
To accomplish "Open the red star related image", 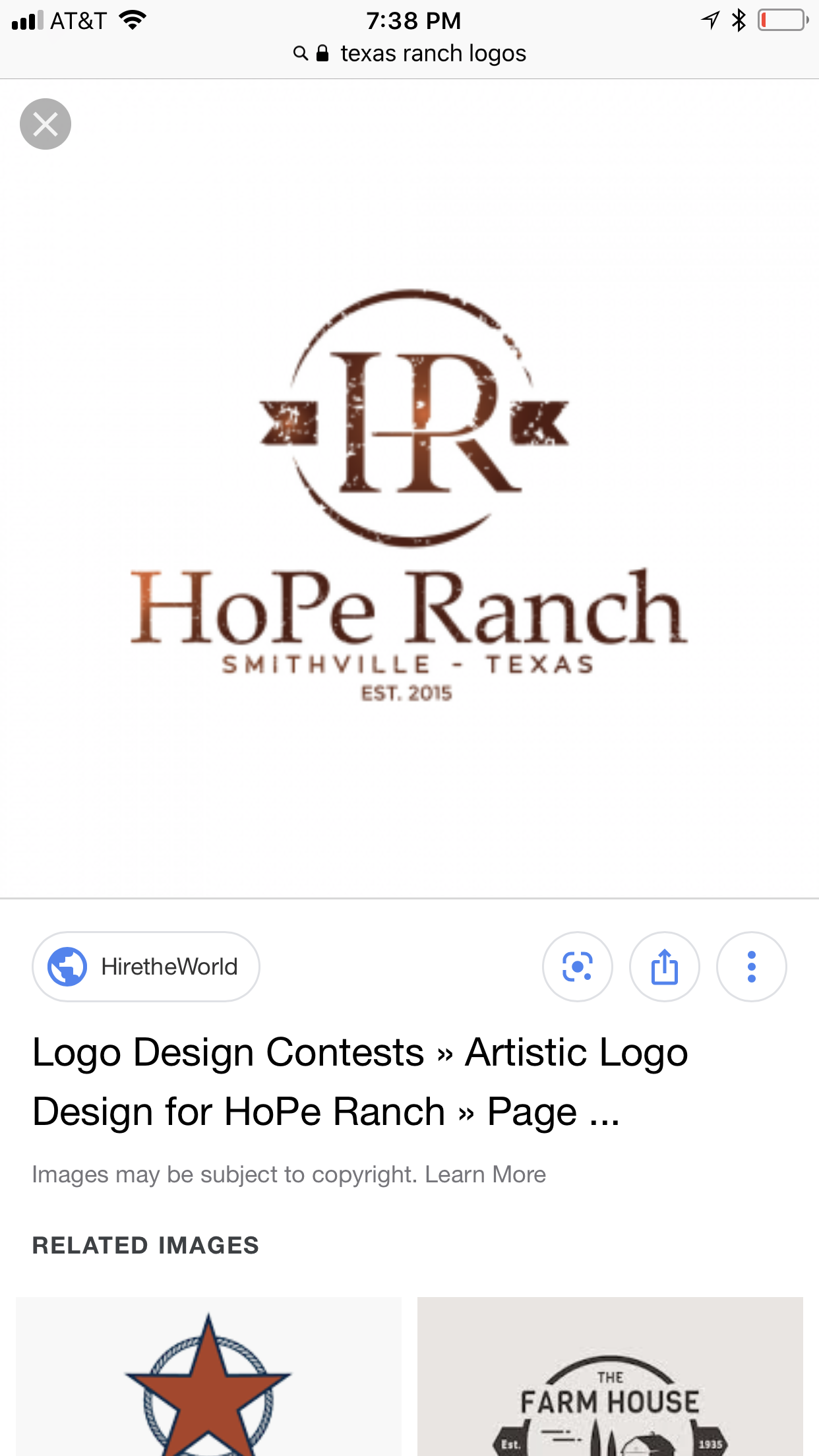I will 208,1378.
